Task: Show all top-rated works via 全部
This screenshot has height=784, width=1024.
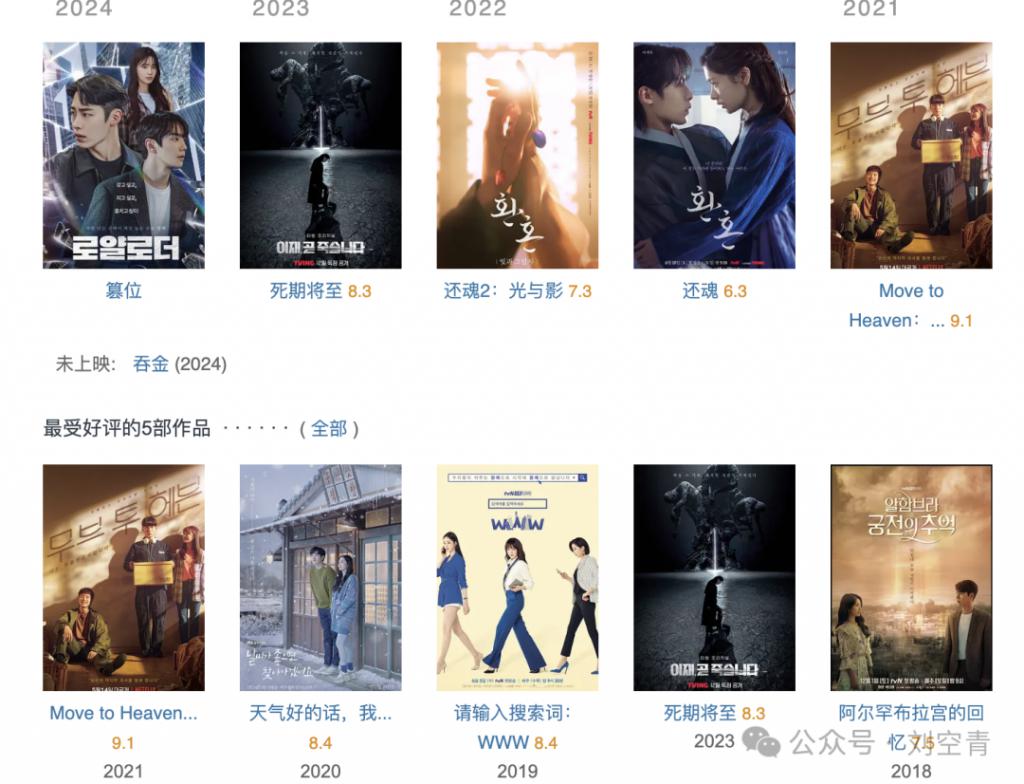Action: tap(328, 428)
